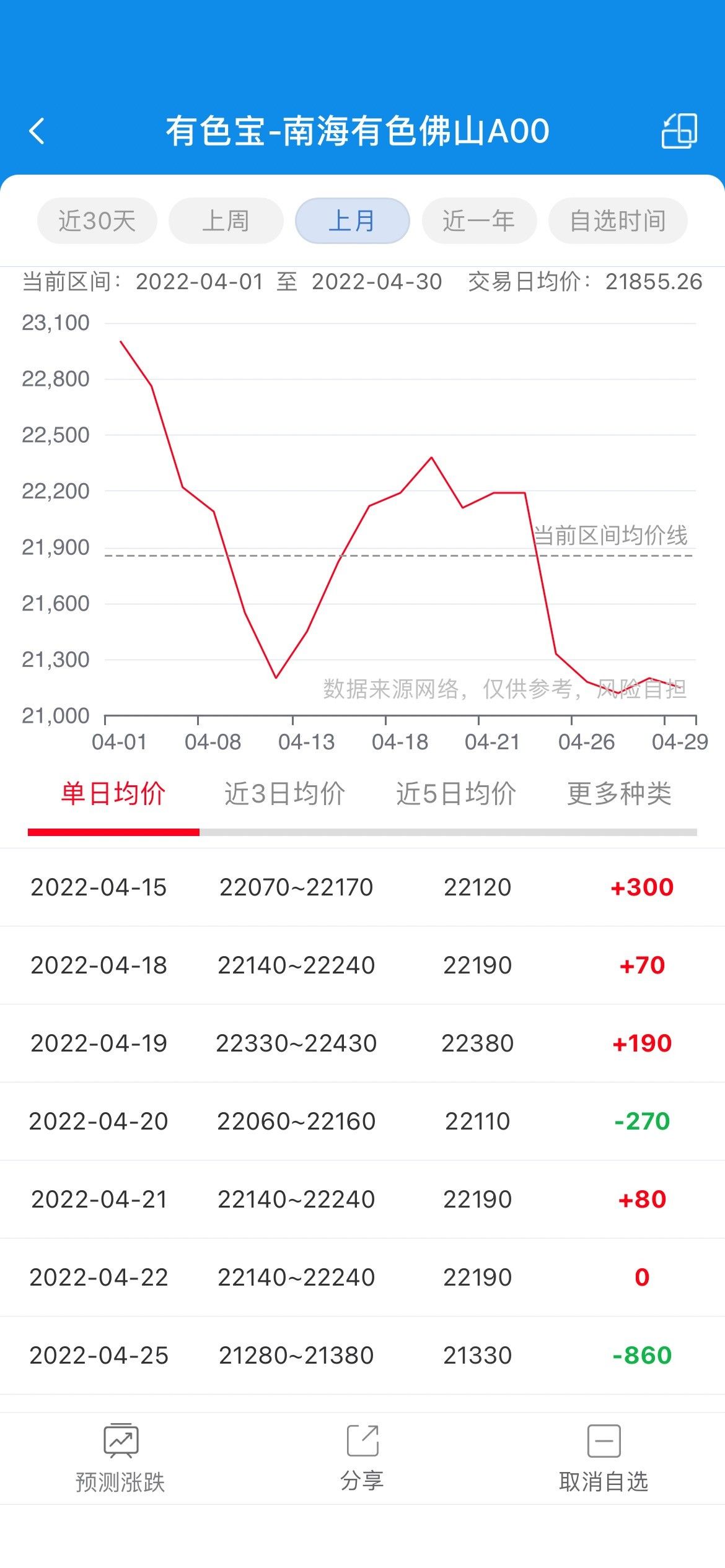Select the 近一年 time range chip
The width and height of the screenshot is (725, 1568).
(479, 221)
